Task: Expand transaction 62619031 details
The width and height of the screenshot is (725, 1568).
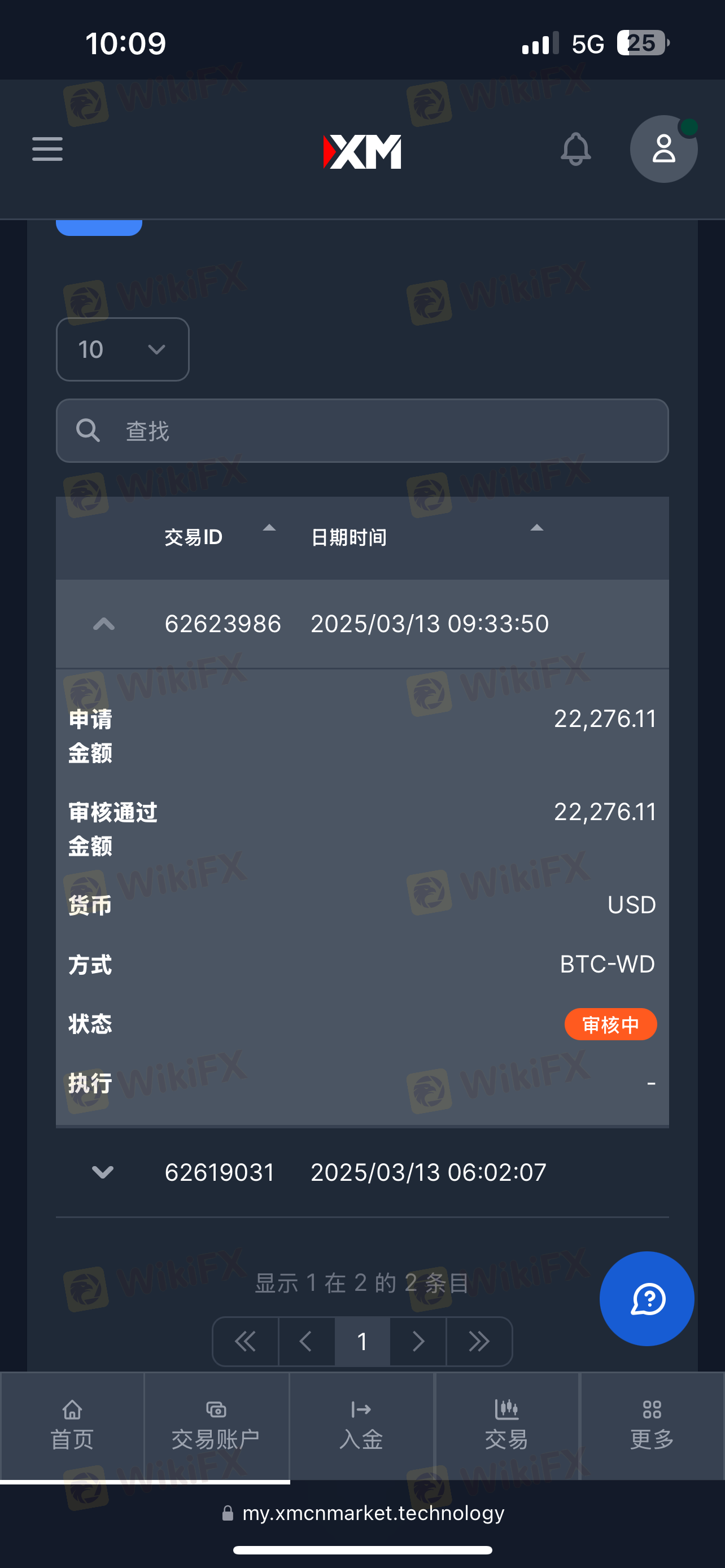Action: tap(103, 1172)
